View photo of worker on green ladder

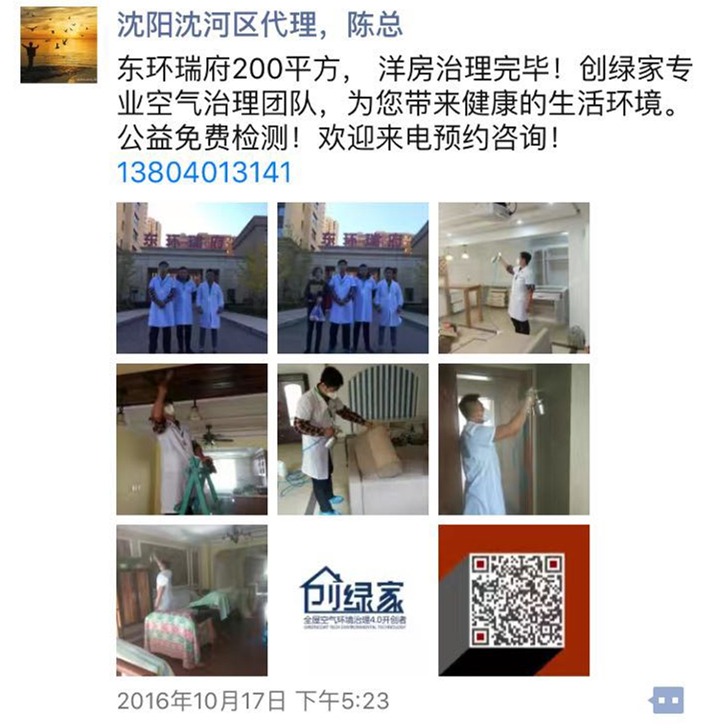191,438
